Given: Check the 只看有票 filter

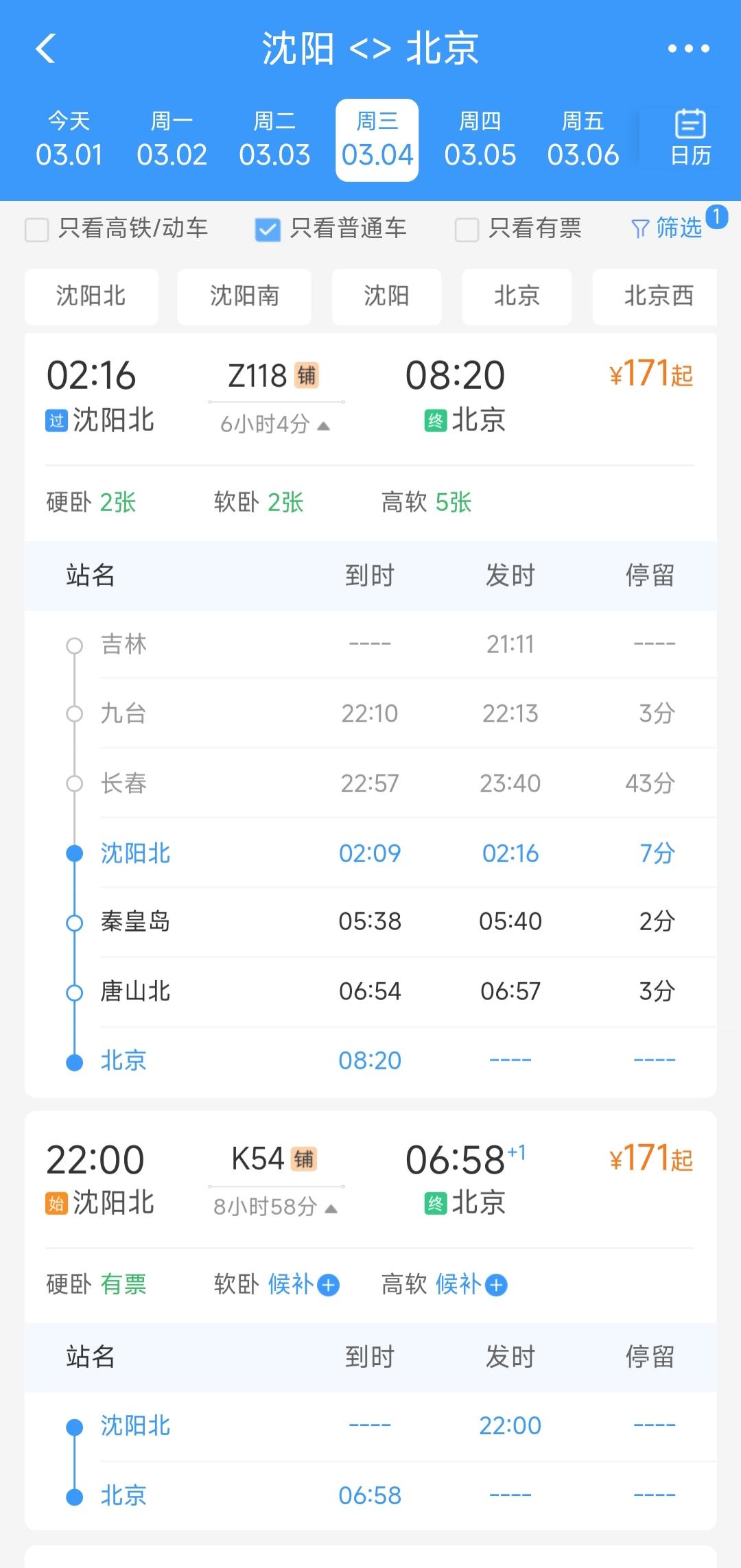Looking at the screenshot, I should (467, 228).
